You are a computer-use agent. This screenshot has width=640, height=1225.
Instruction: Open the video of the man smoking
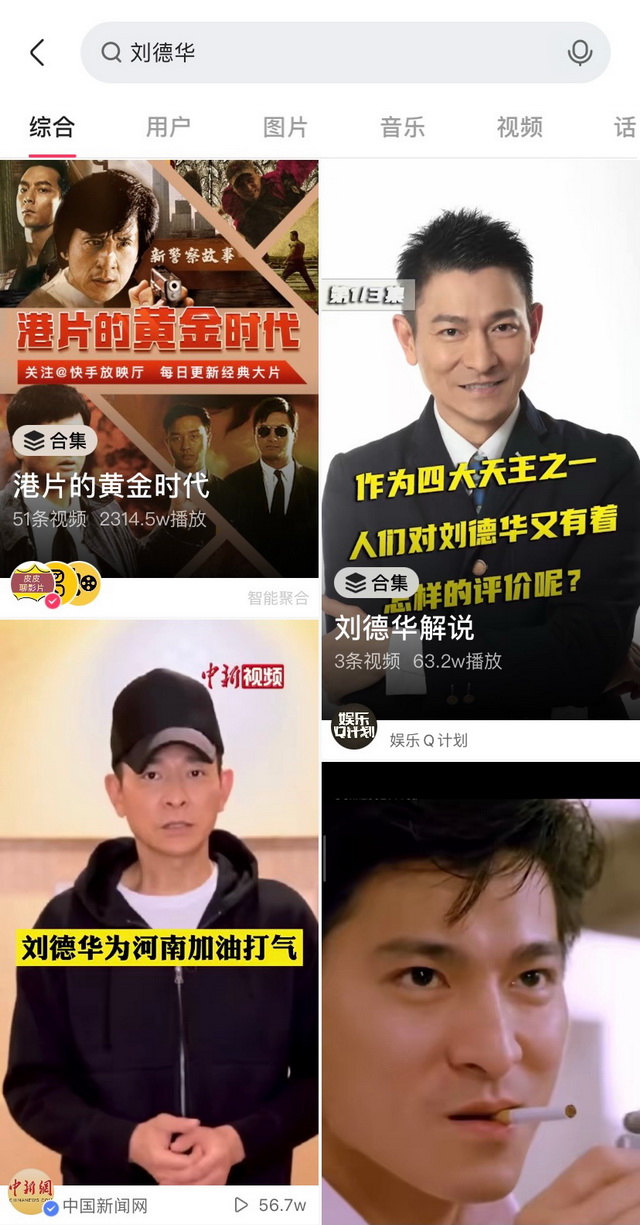point(480,990)
